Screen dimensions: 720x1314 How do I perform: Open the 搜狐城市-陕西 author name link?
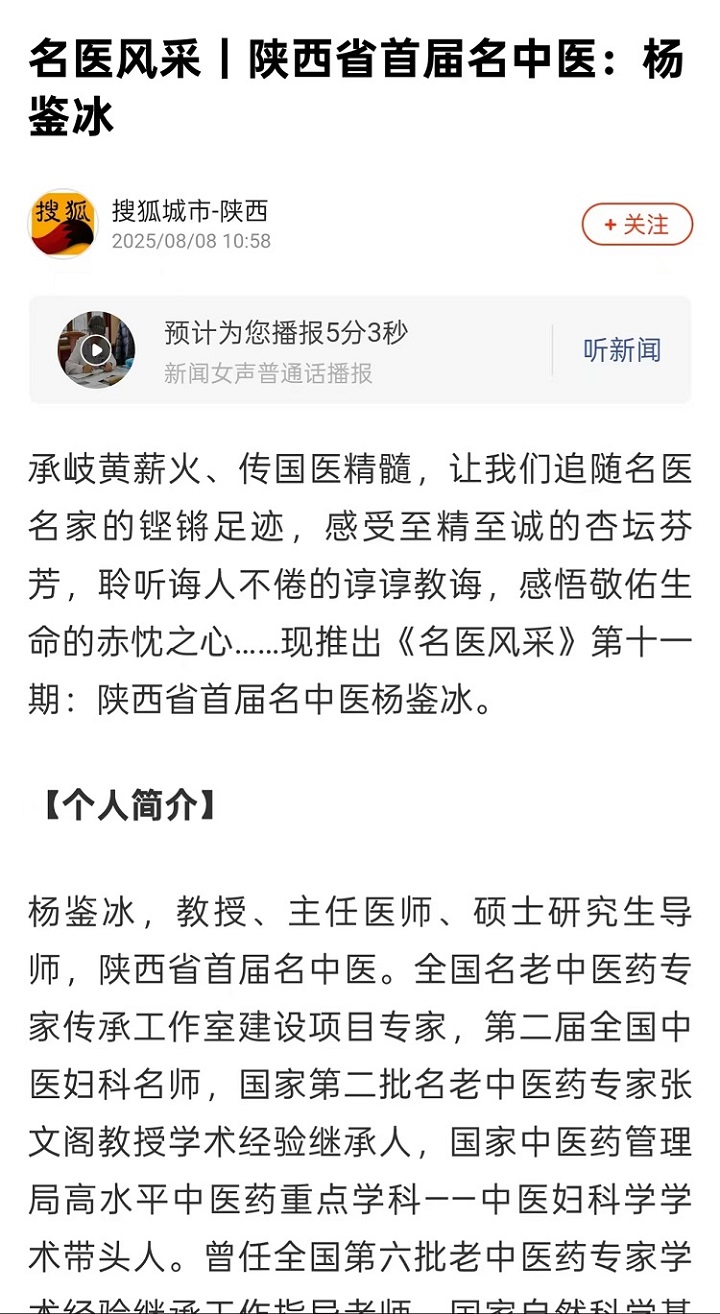point(190,211)
